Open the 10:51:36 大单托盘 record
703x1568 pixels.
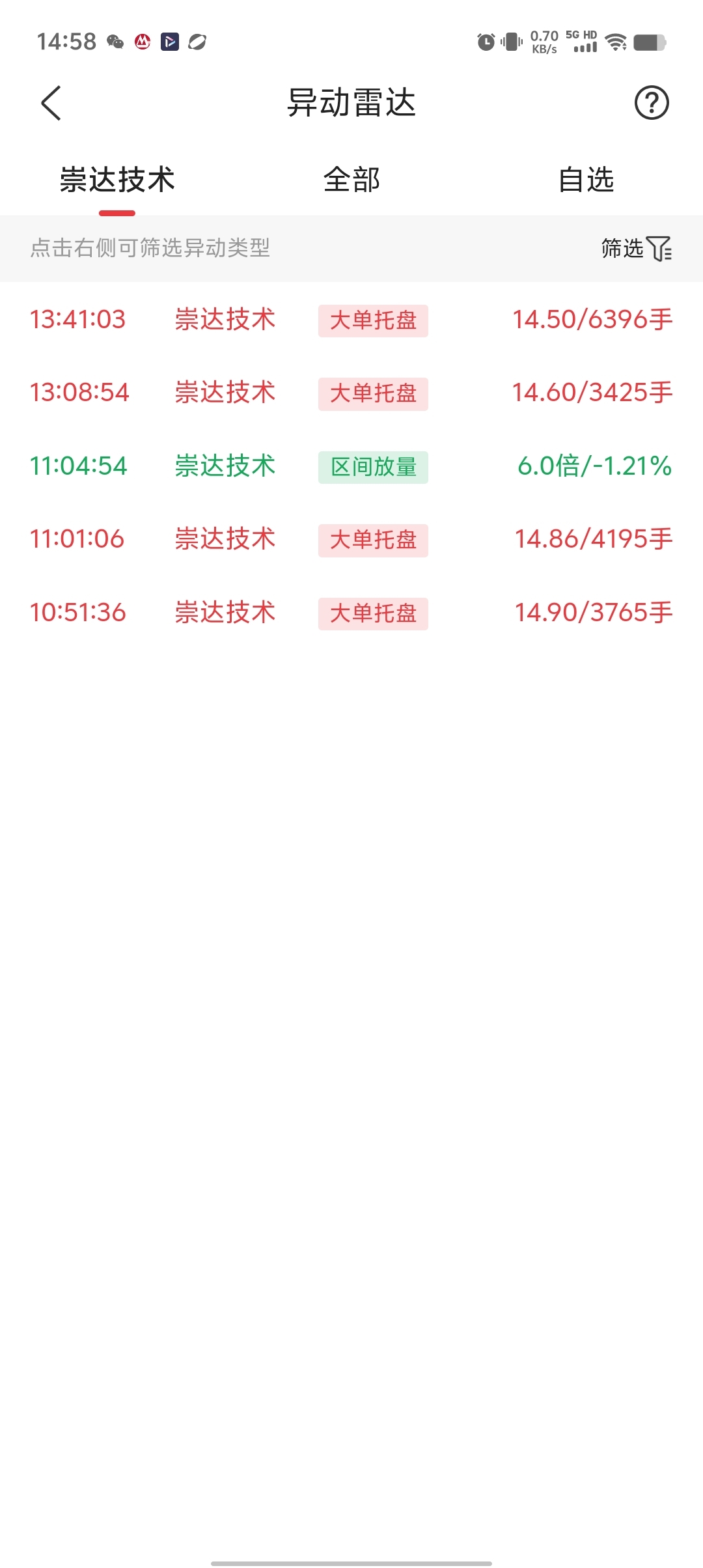[x=351, y=613]
